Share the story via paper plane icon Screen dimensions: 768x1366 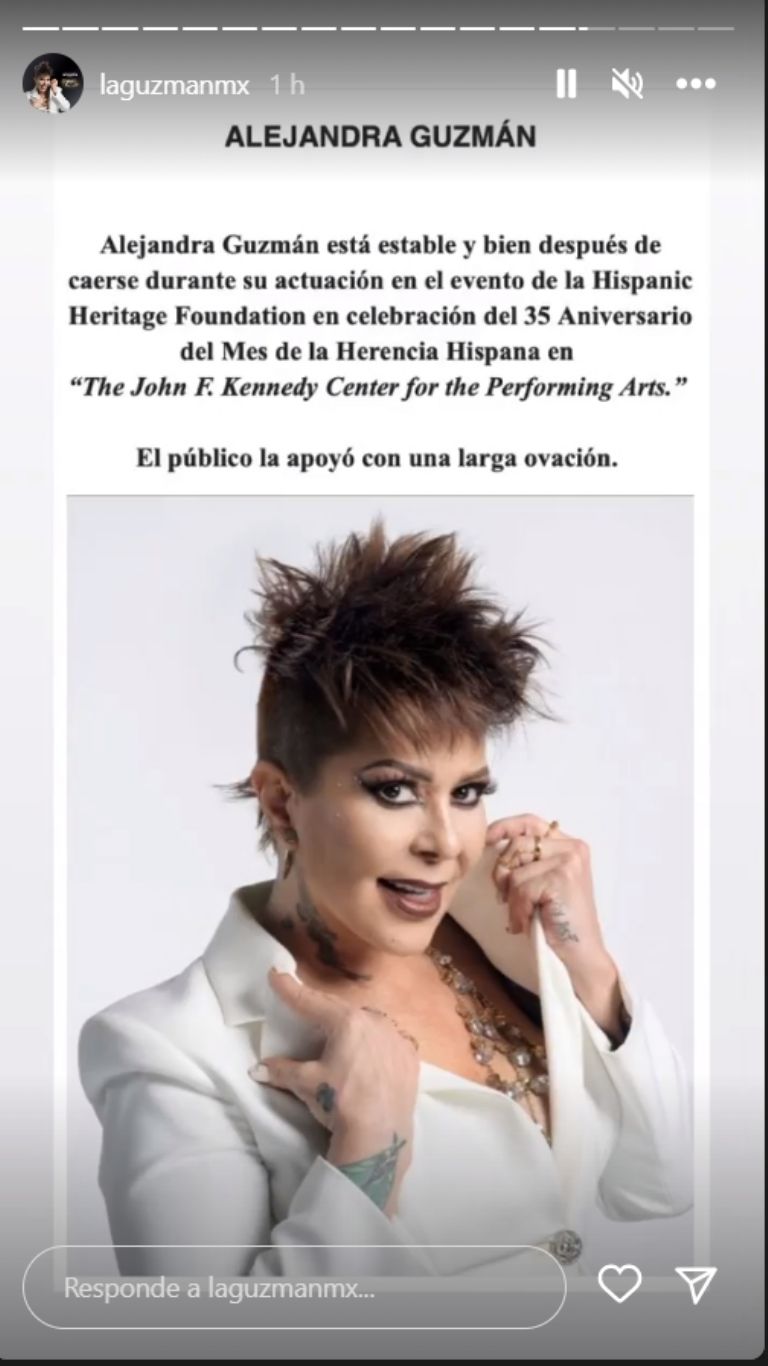696,1284
